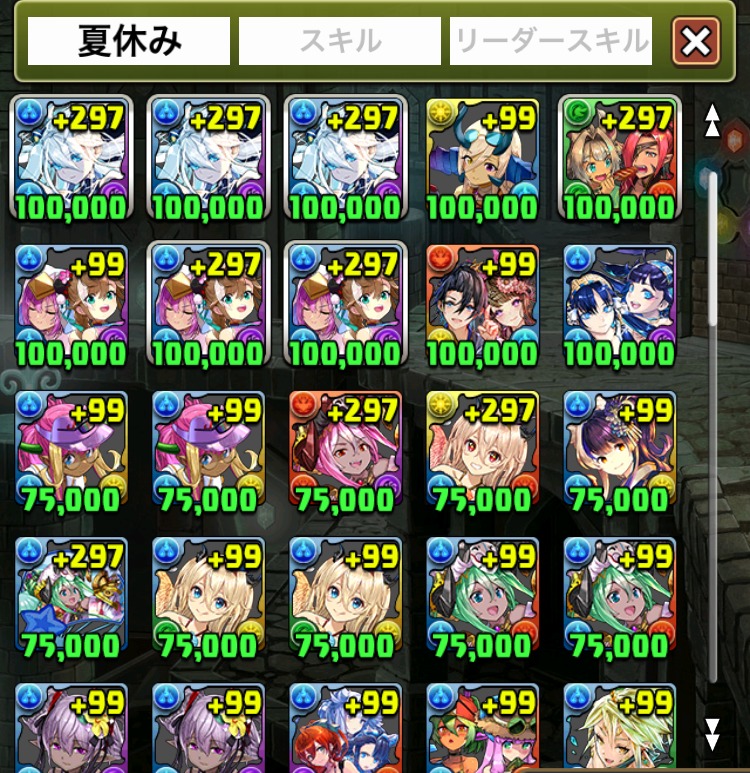The width and height of the screenshot is (750, 773).
Task: Pick the red-attribute +297 monster worth 75,000
Action: tap(345, 451)
